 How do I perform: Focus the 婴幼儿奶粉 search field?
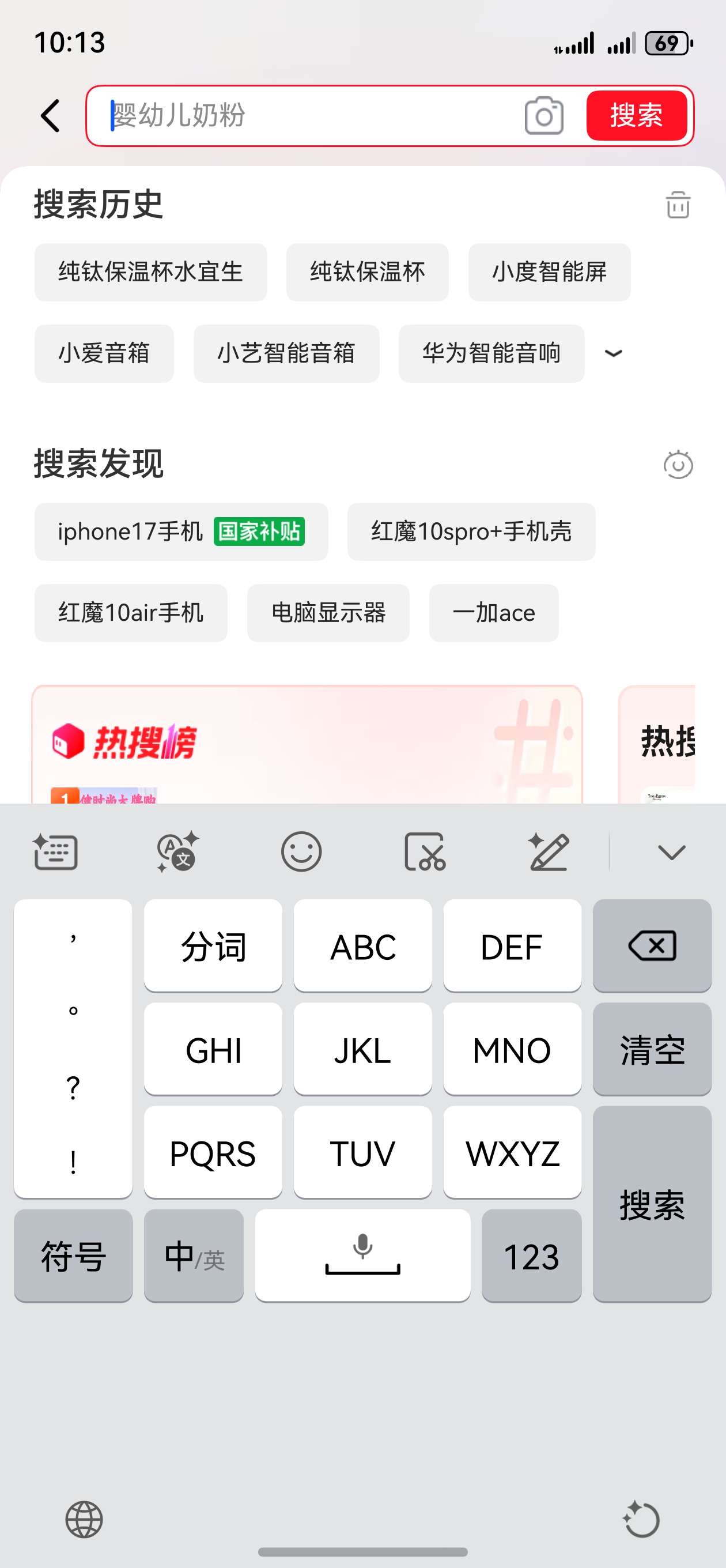304,116
